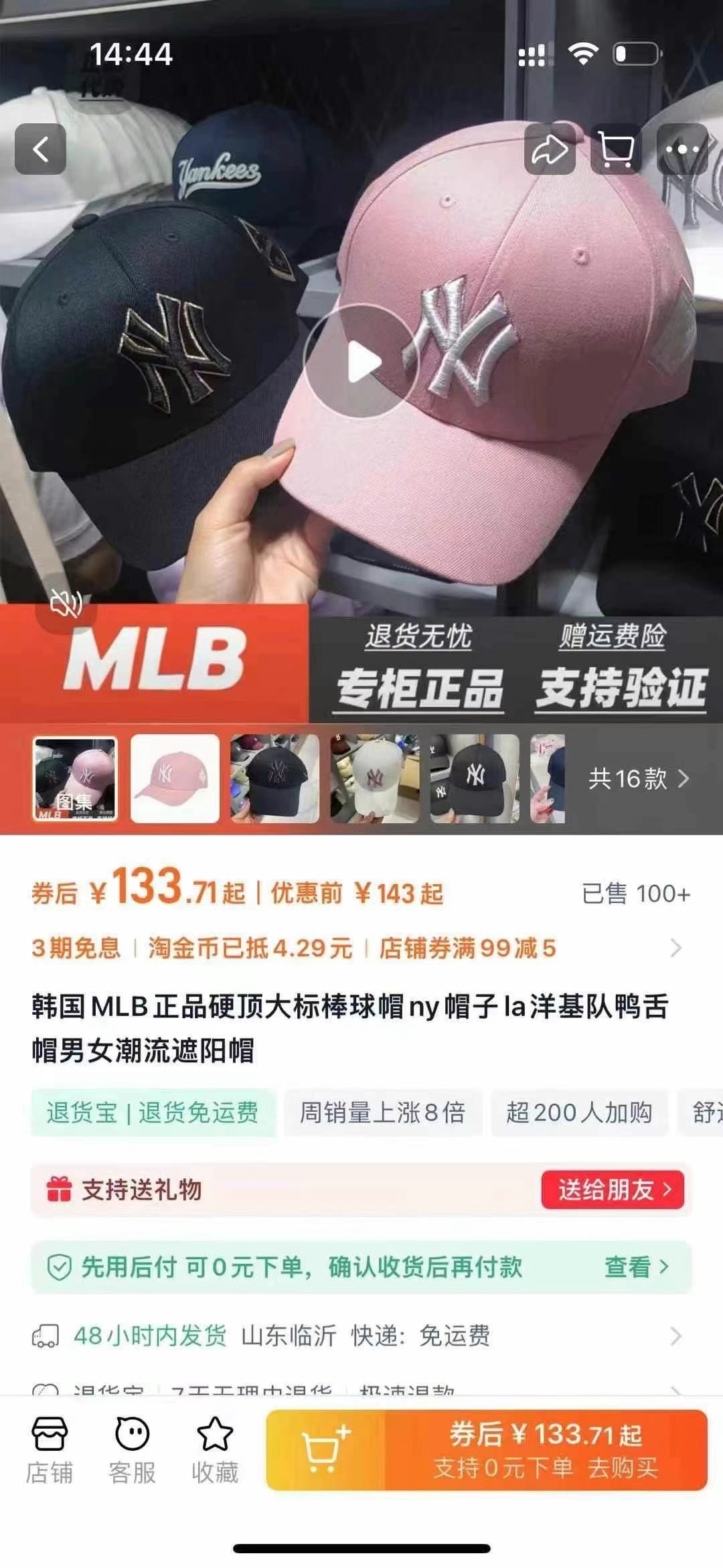Contact 客服 customer service
This screenshot has height=1568, width=723.
point(132,1451)
